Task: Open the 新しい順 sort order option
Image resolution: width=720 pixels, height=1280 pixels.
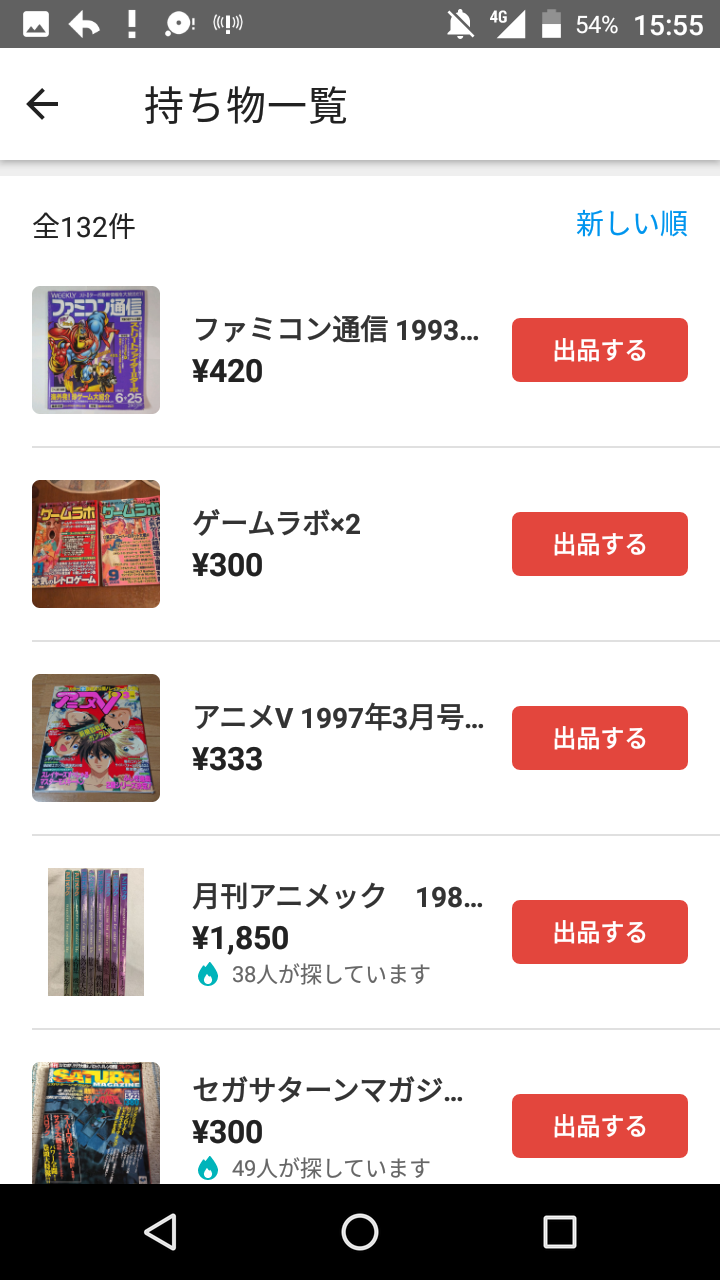Action: pyautogui.click(x=631, y=224)
